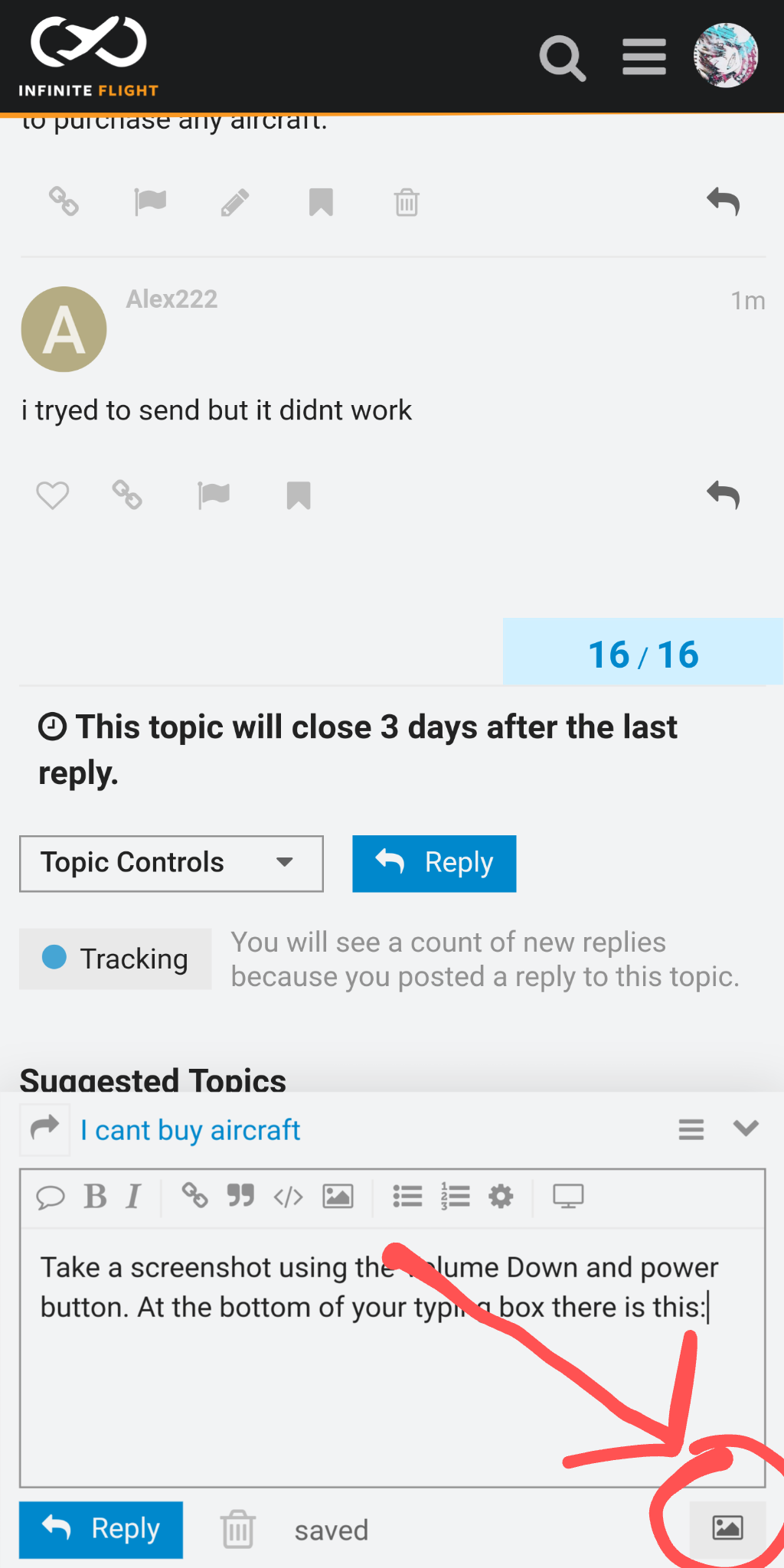This screenshot has height=1568, width=784.
Task: Edit your post with the pencil icon
Action: [x=235, y=203]
